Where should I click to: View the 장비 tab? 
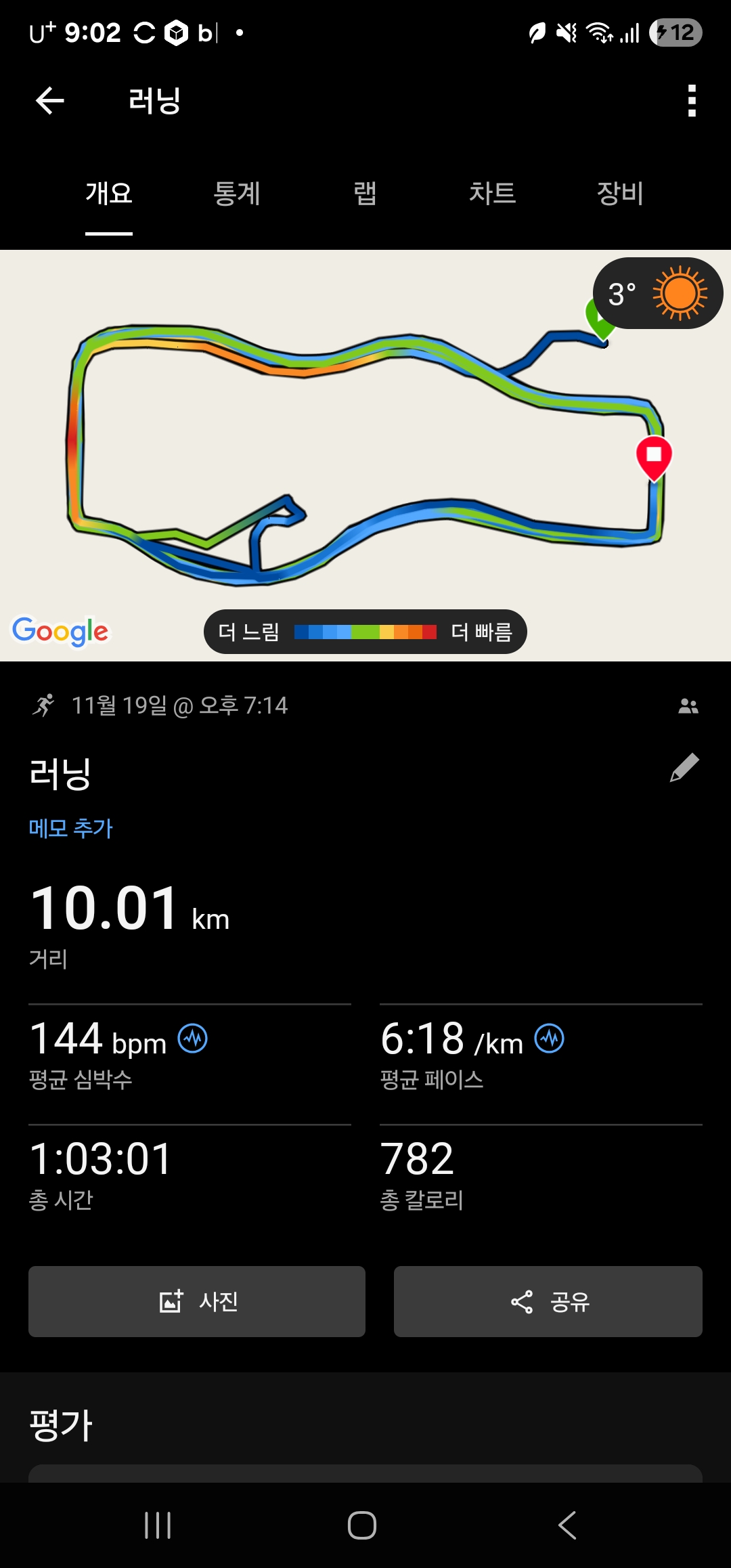click(619, 194)
